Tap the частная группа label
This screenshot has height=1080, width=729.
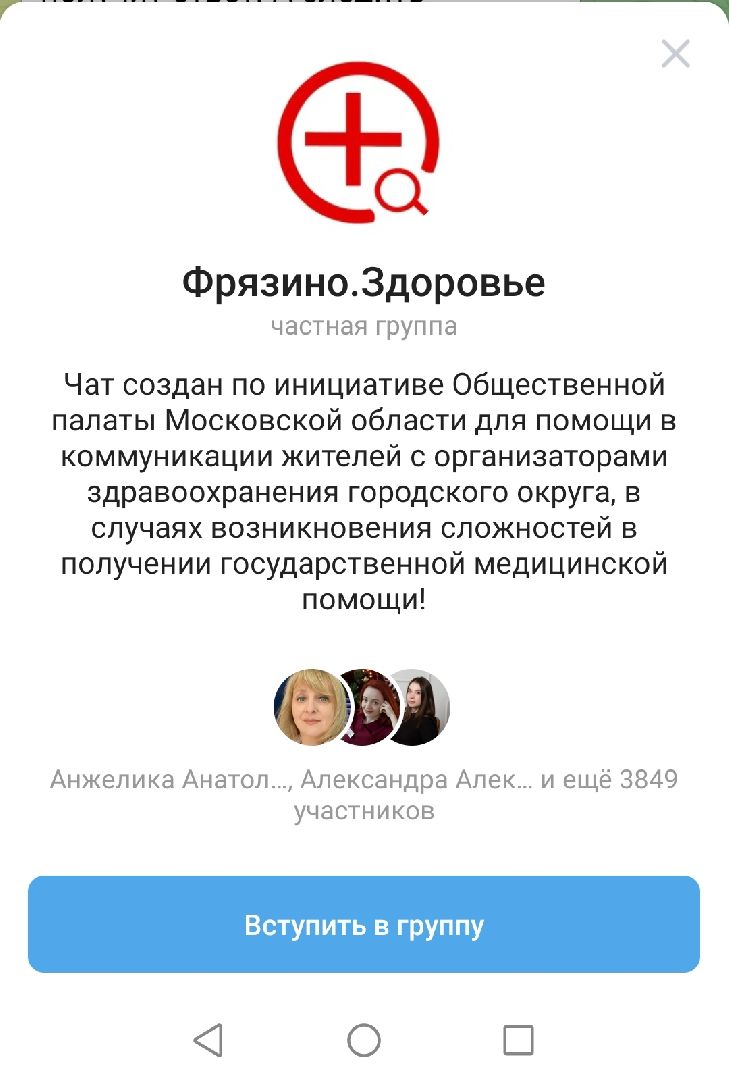click(x=364, y=324)
